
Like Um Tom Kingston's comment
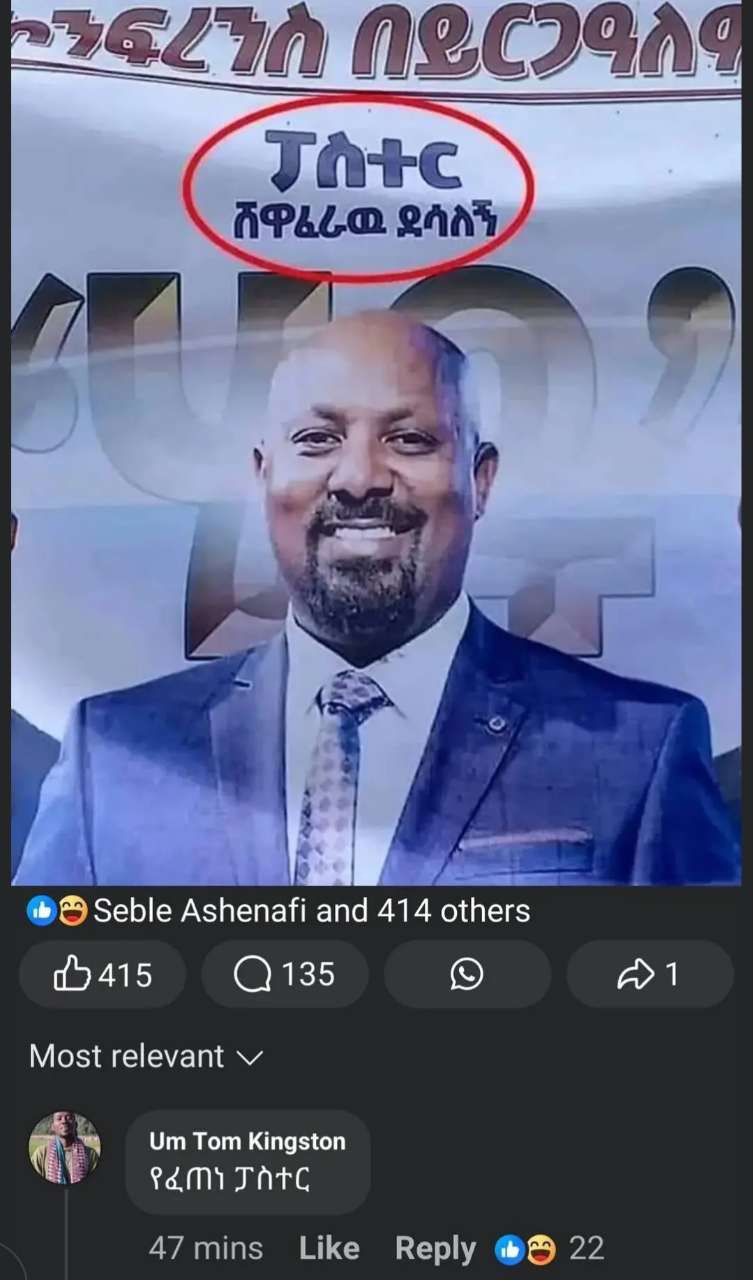(x=329, y=1248)
